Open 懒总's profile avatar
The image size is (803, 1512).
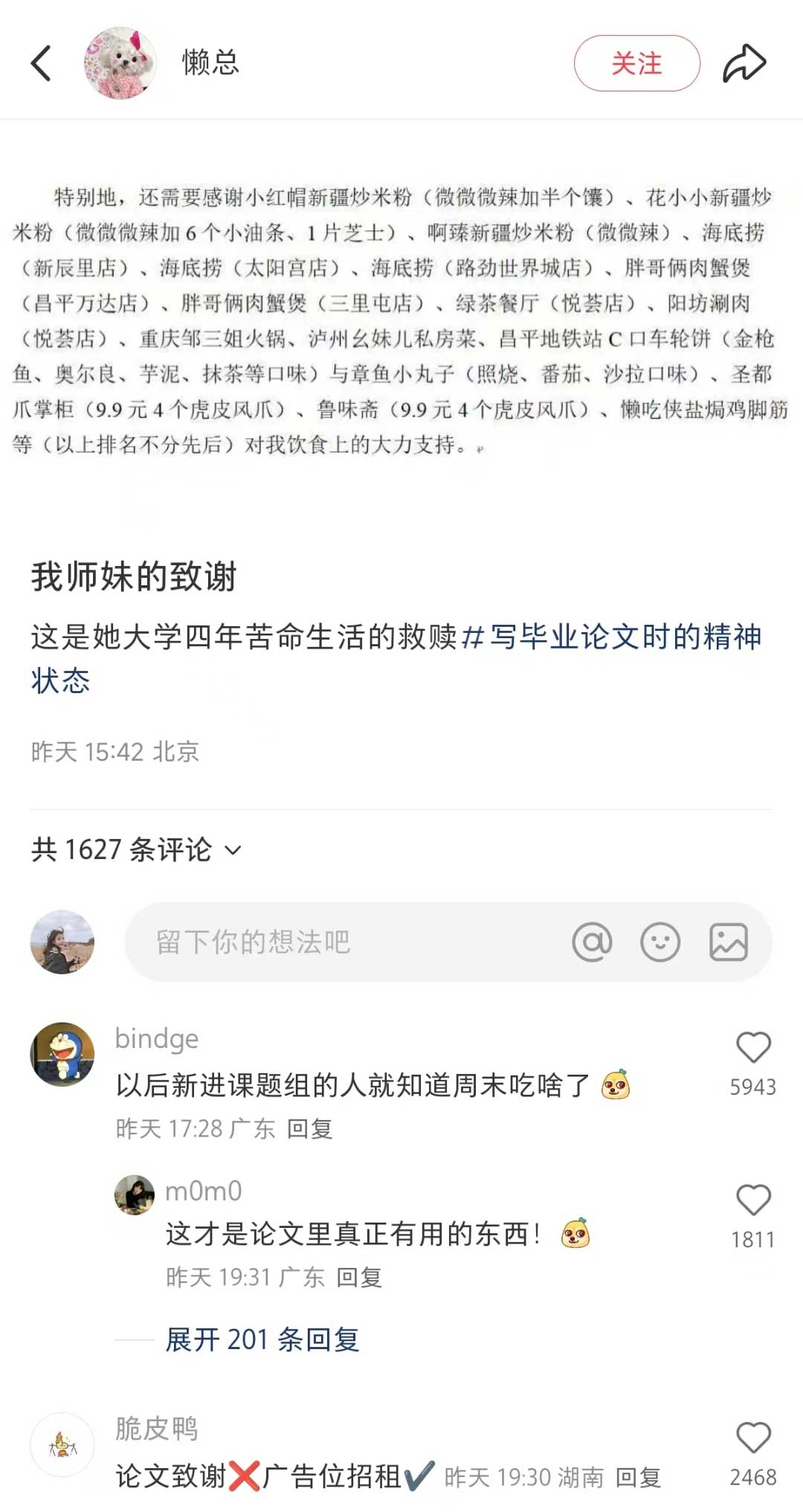[120, 63]
